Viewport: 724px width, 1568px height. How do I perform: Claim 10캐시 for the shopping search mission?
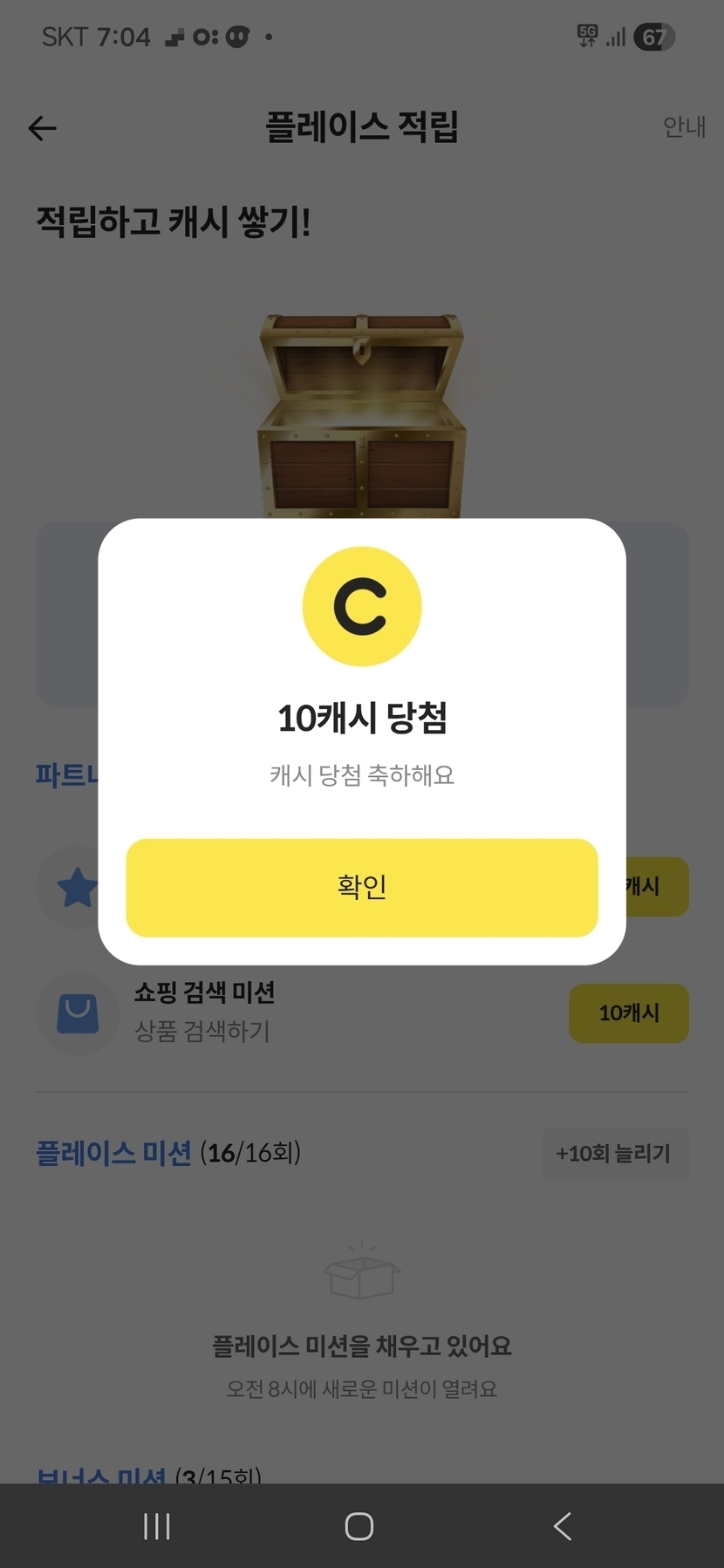(628, 1012)
